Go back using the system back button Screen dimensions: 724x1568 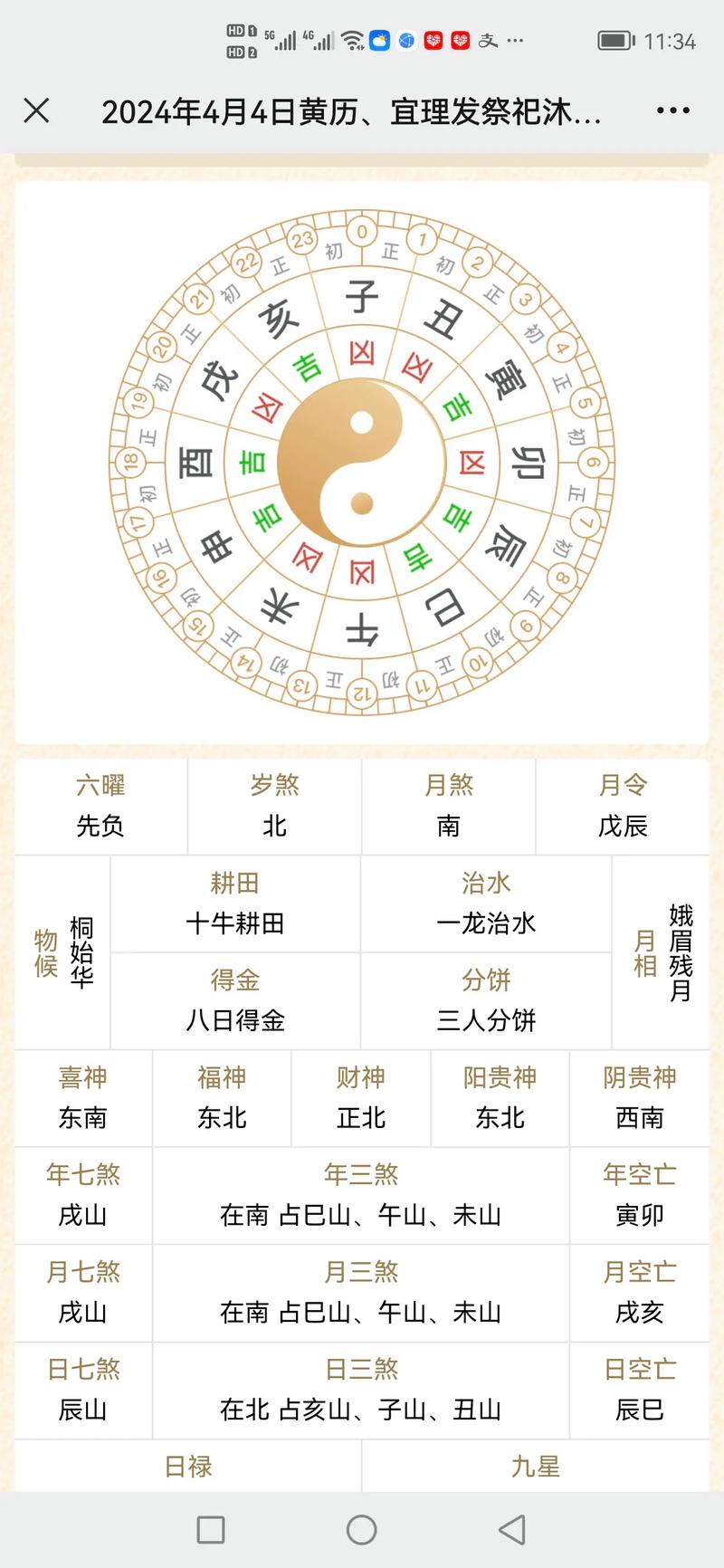click(512, 1529)
